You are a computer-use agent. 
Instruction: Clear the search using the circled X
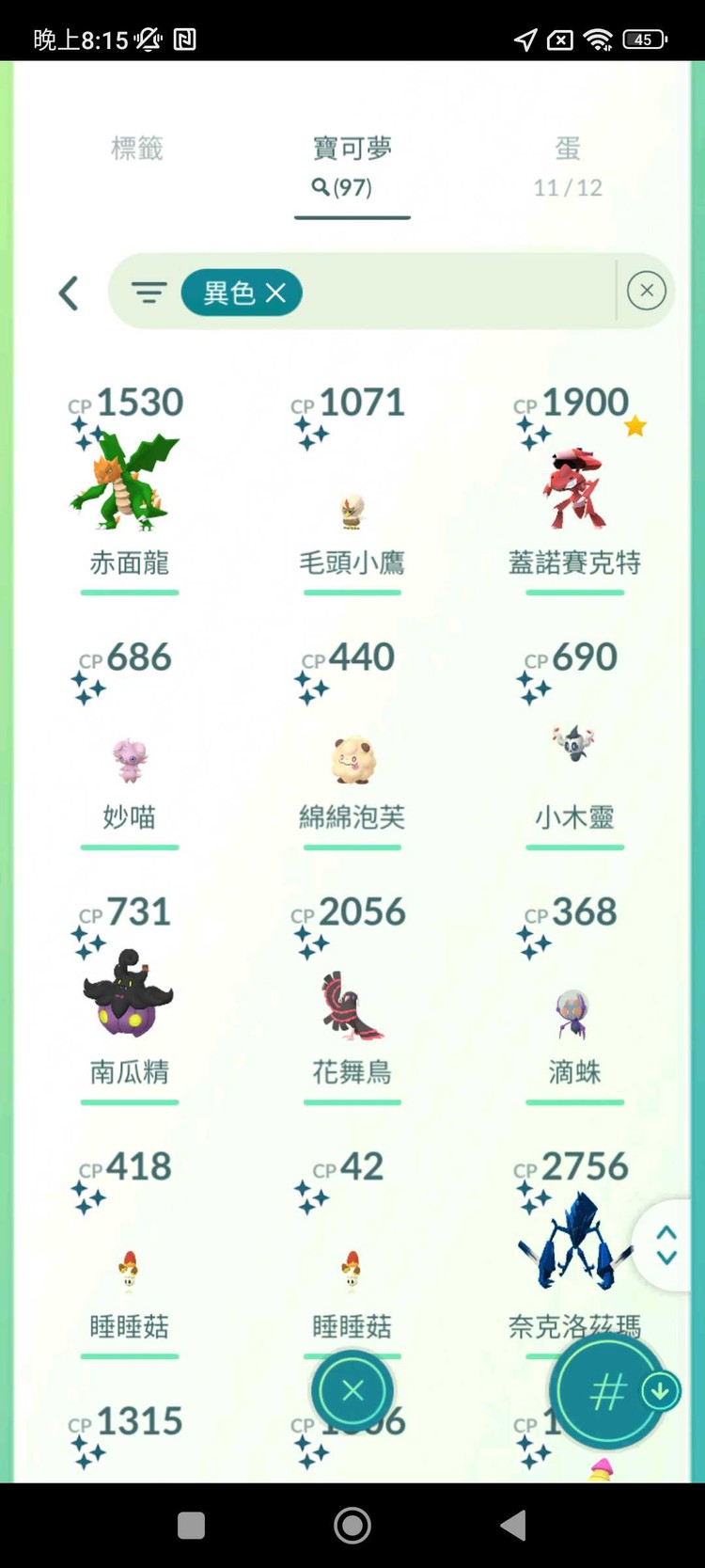point(646,290)
